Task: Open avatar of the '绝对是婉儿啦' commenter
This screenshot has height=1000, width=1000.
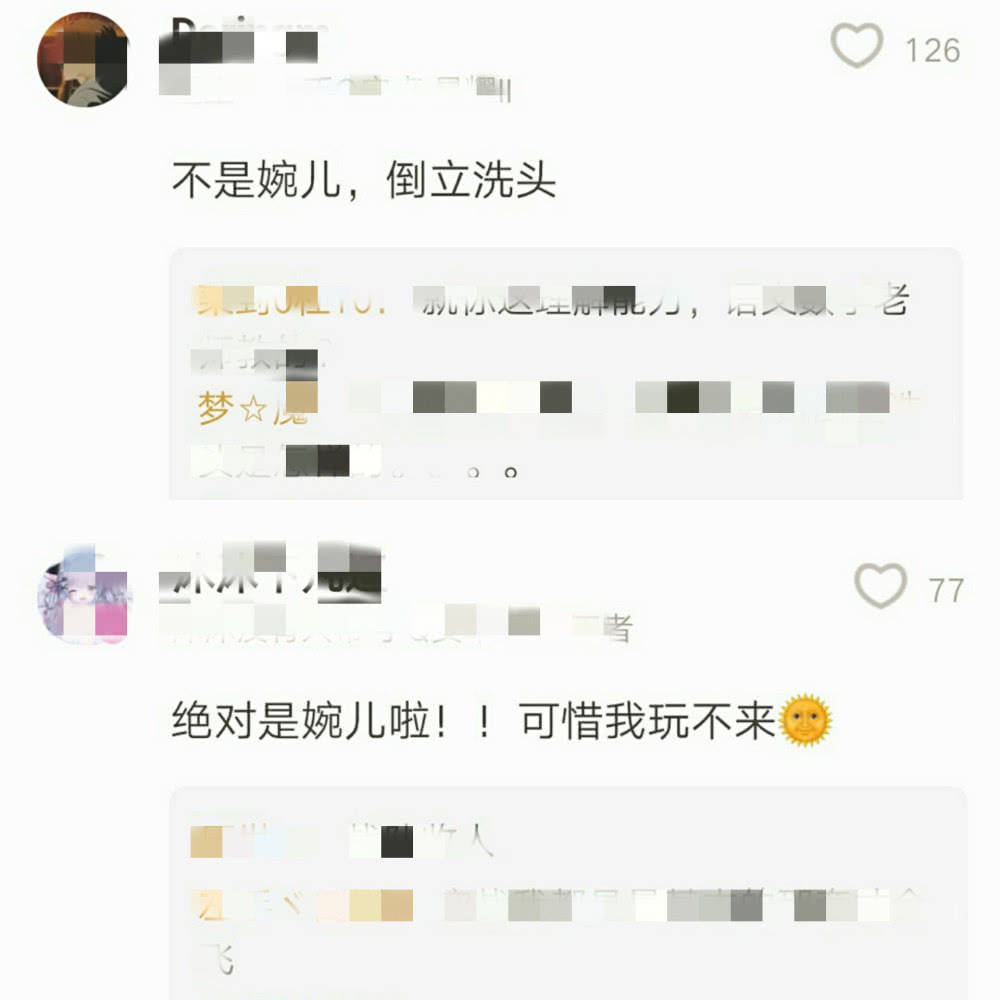Action: coord(84,595)
